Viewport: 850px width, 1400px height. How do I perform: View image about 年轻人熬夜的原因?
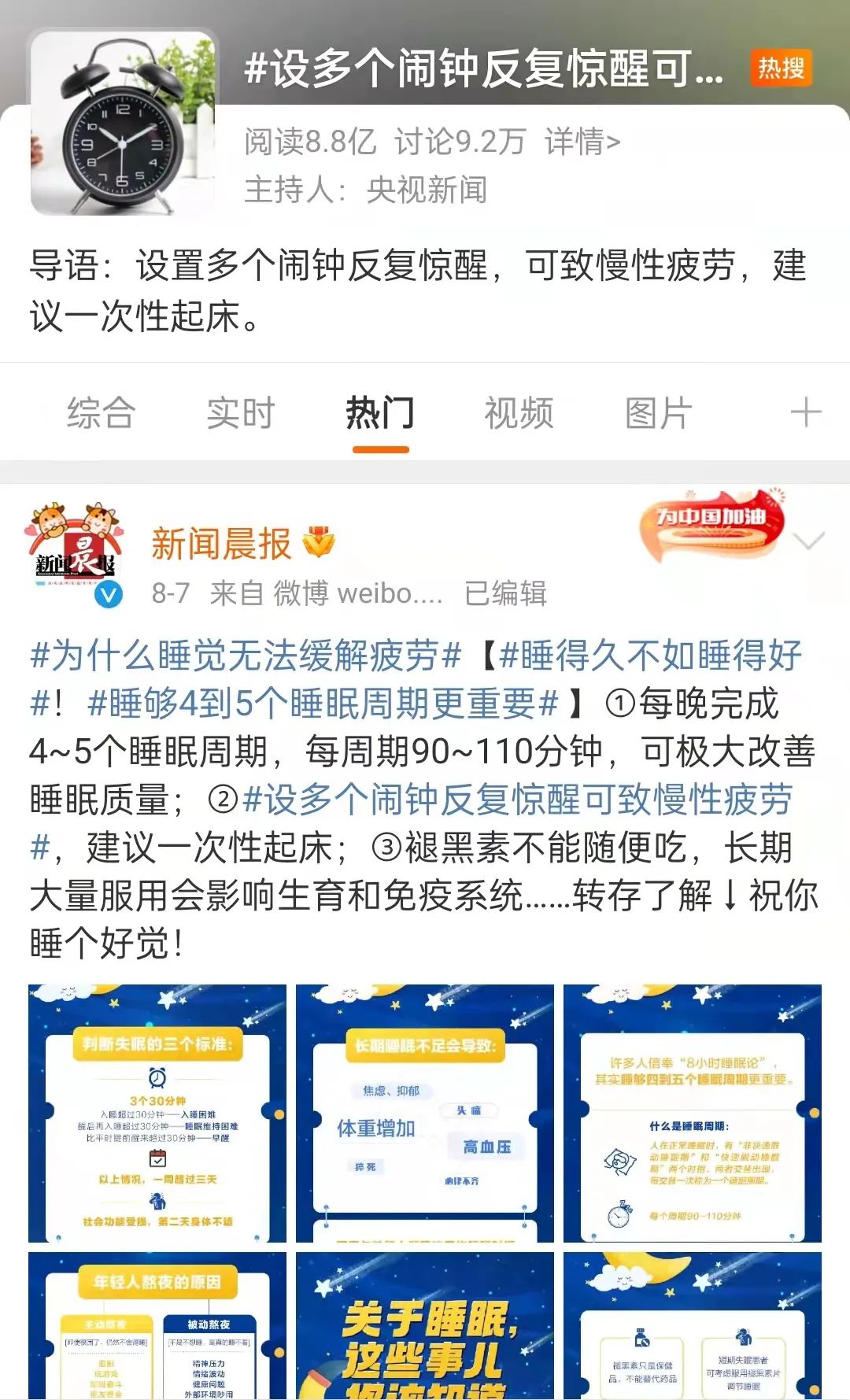pos(157,1325)
